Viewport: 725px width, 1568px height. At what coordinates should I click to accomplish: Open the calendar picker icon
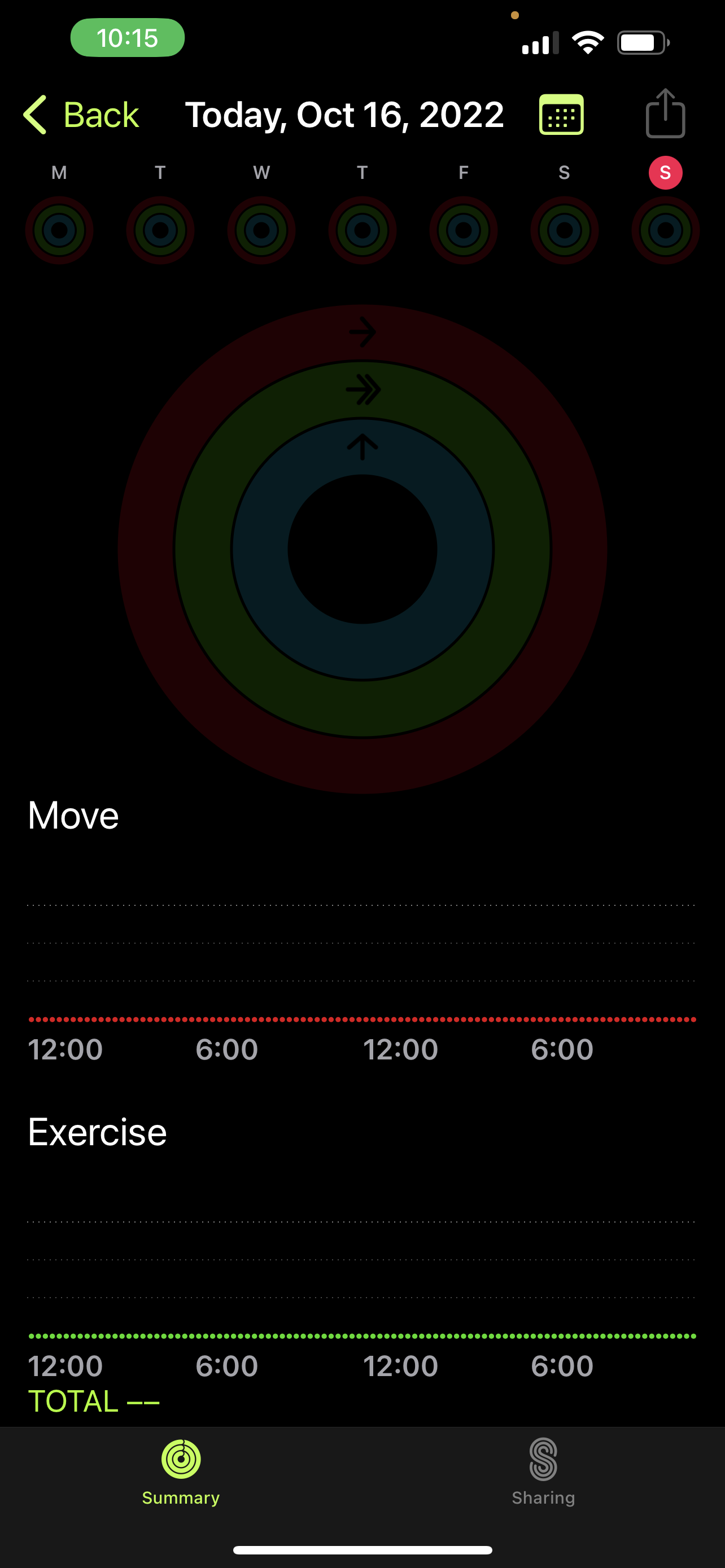click(561, 114)
